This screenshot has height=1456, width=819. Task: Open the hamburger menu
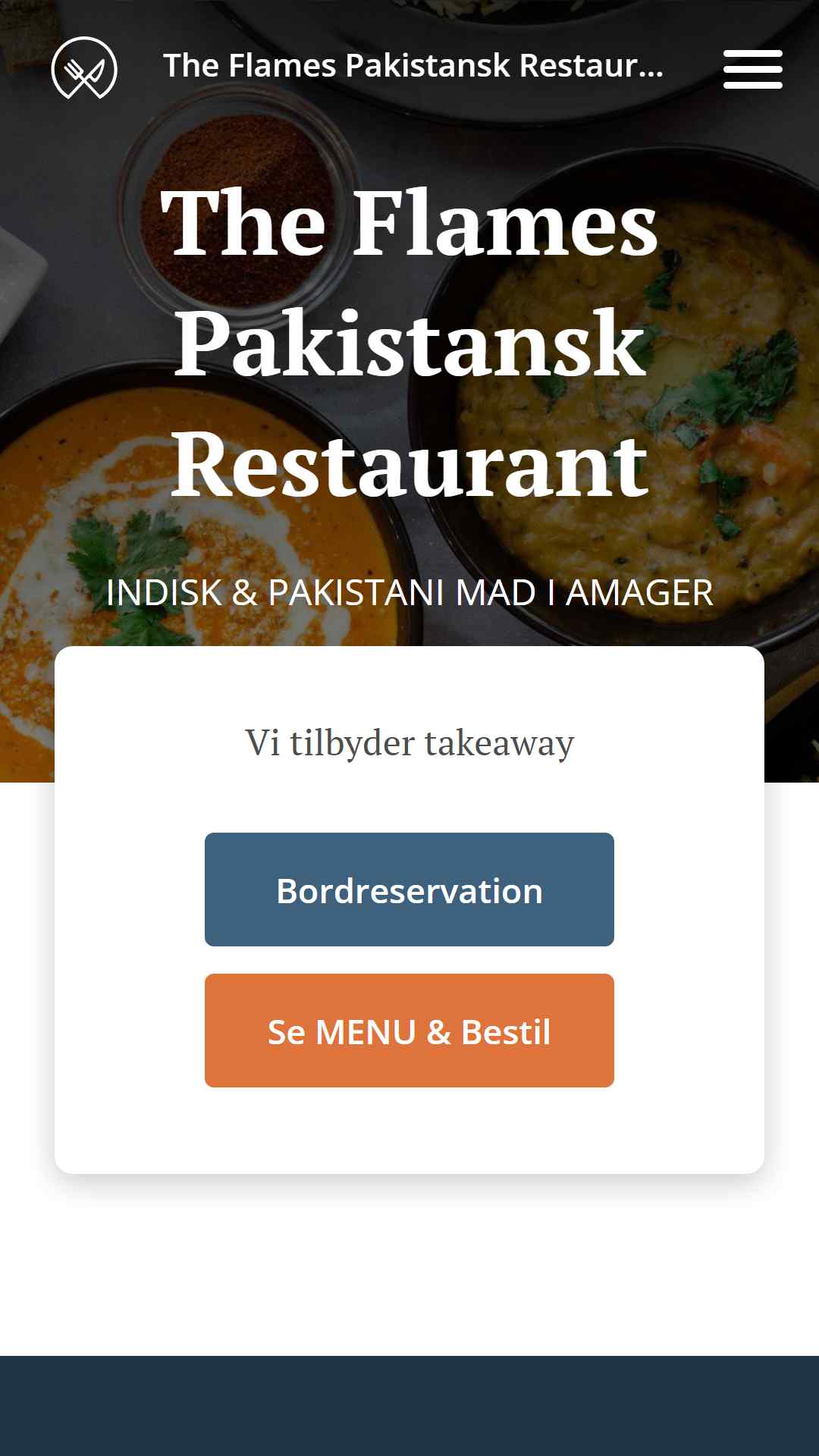[752, 69]
